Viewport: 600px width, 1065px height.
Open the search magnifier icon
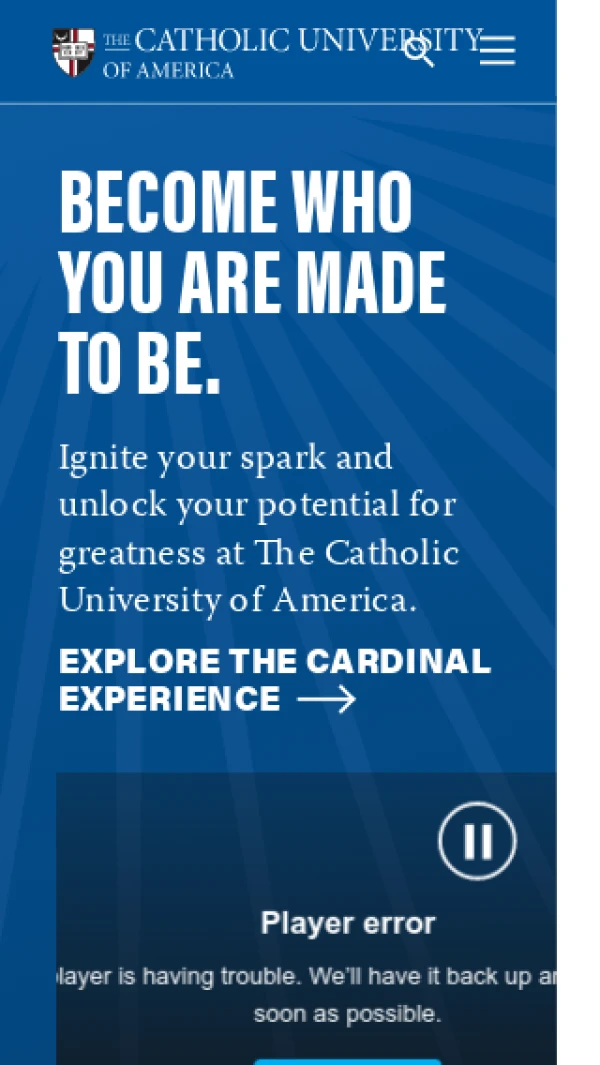coord(419,51)
